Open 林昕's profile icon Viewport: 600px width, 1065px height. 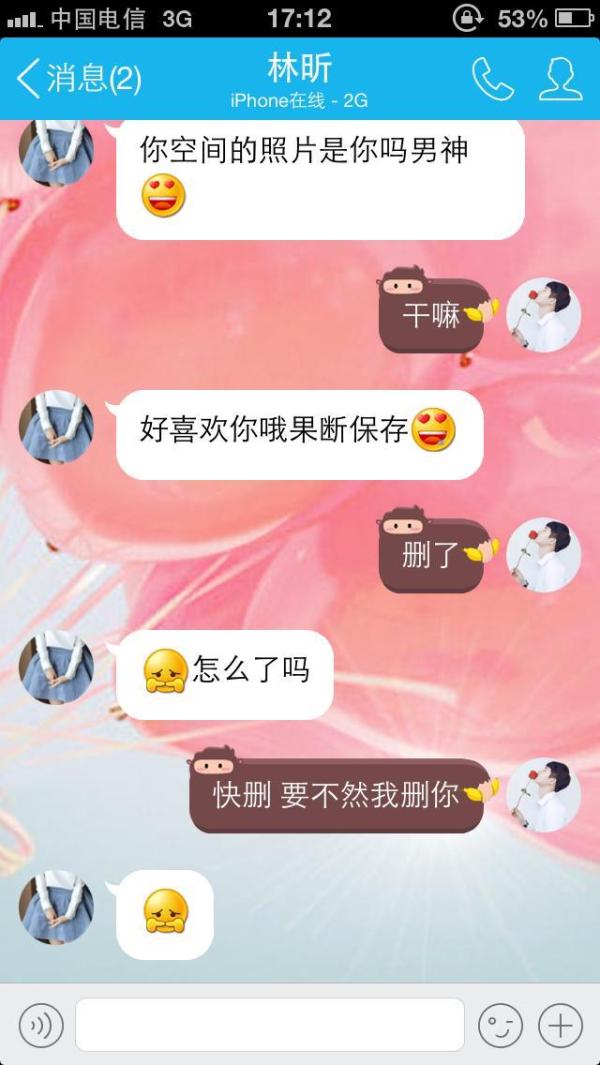[560, 79]
